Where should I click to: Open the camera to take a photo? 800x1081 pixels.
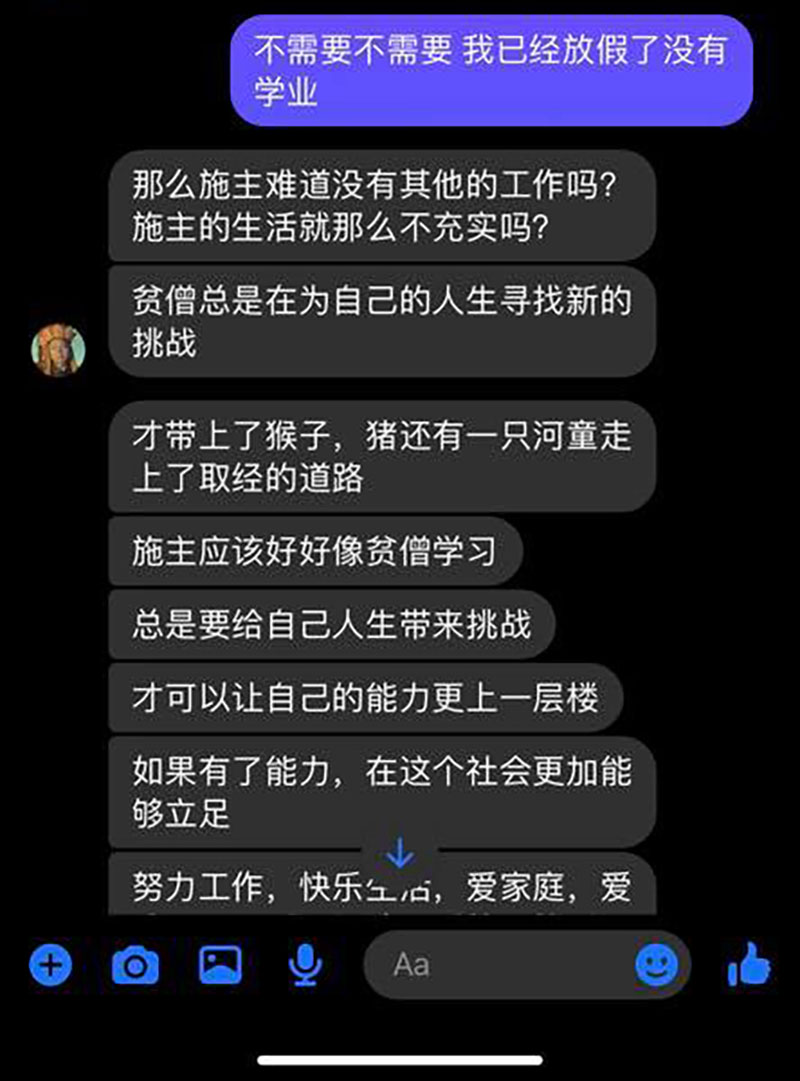click(135, 965)
